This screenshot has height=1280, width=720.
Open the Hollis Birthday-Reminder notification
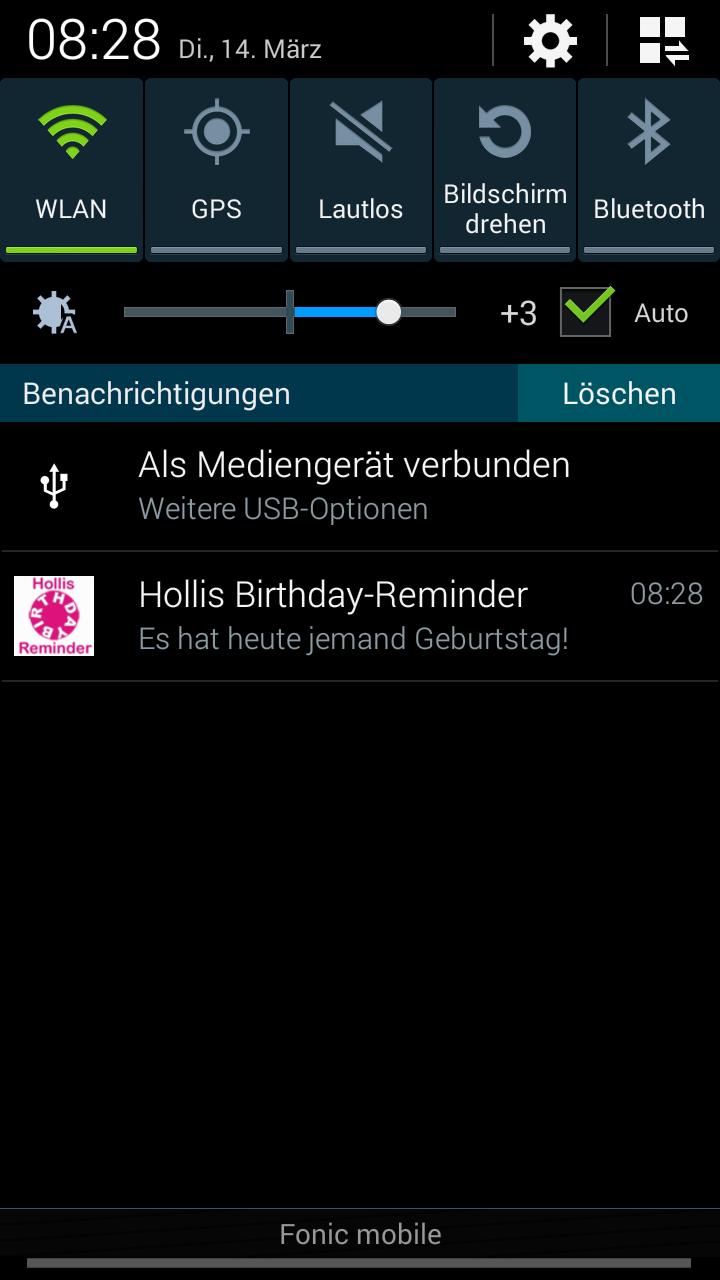coord(360,616)
